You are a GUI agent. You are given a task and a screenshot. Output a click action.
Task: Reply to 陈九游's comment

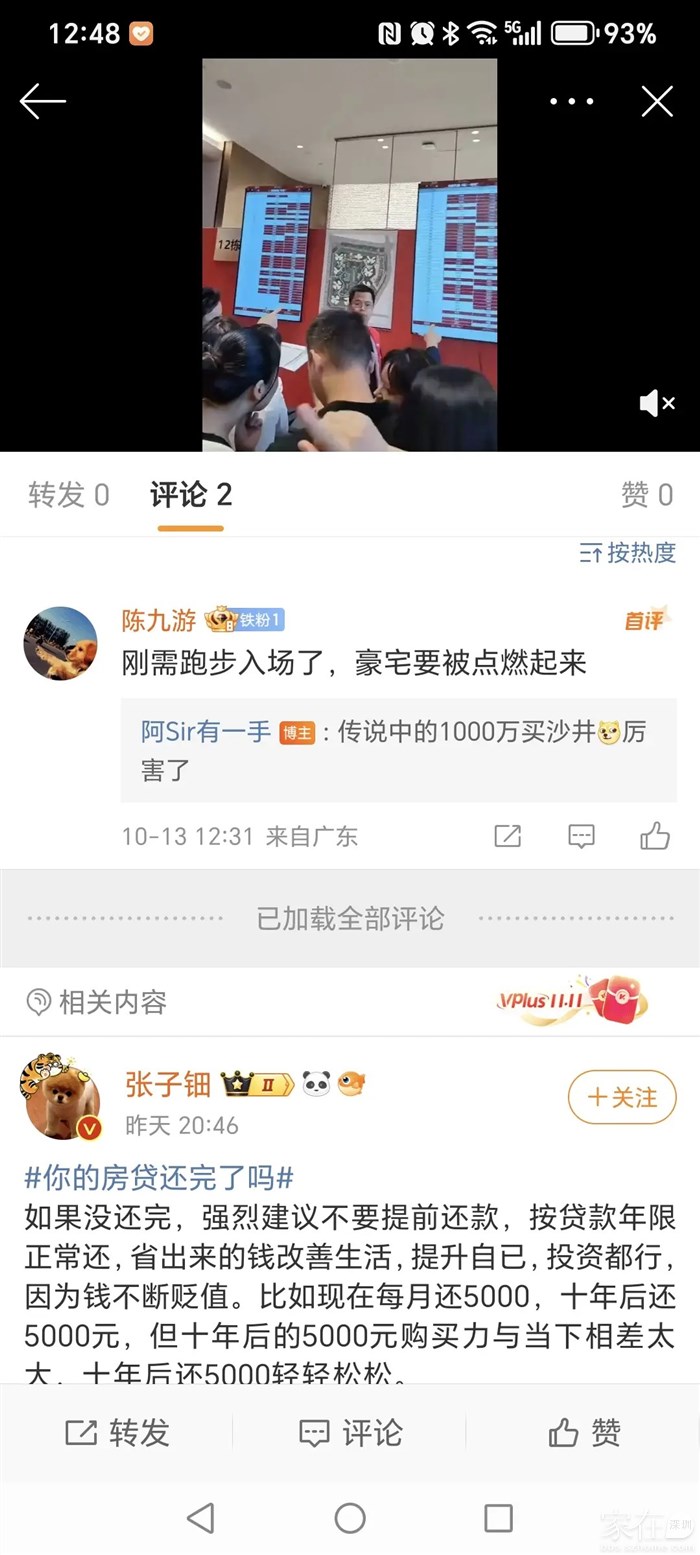[x=581, y=836]
